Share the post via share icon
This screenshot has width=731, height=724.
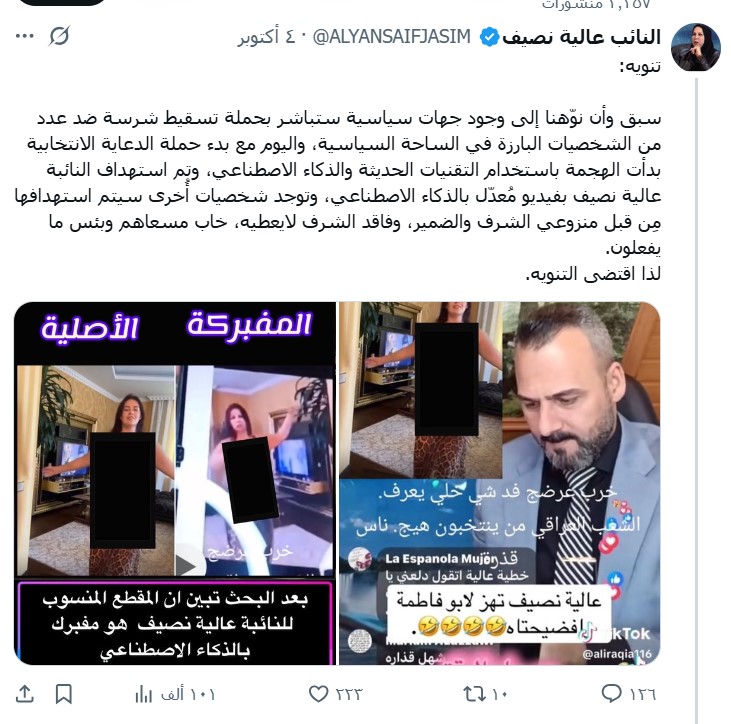[26, 693]
